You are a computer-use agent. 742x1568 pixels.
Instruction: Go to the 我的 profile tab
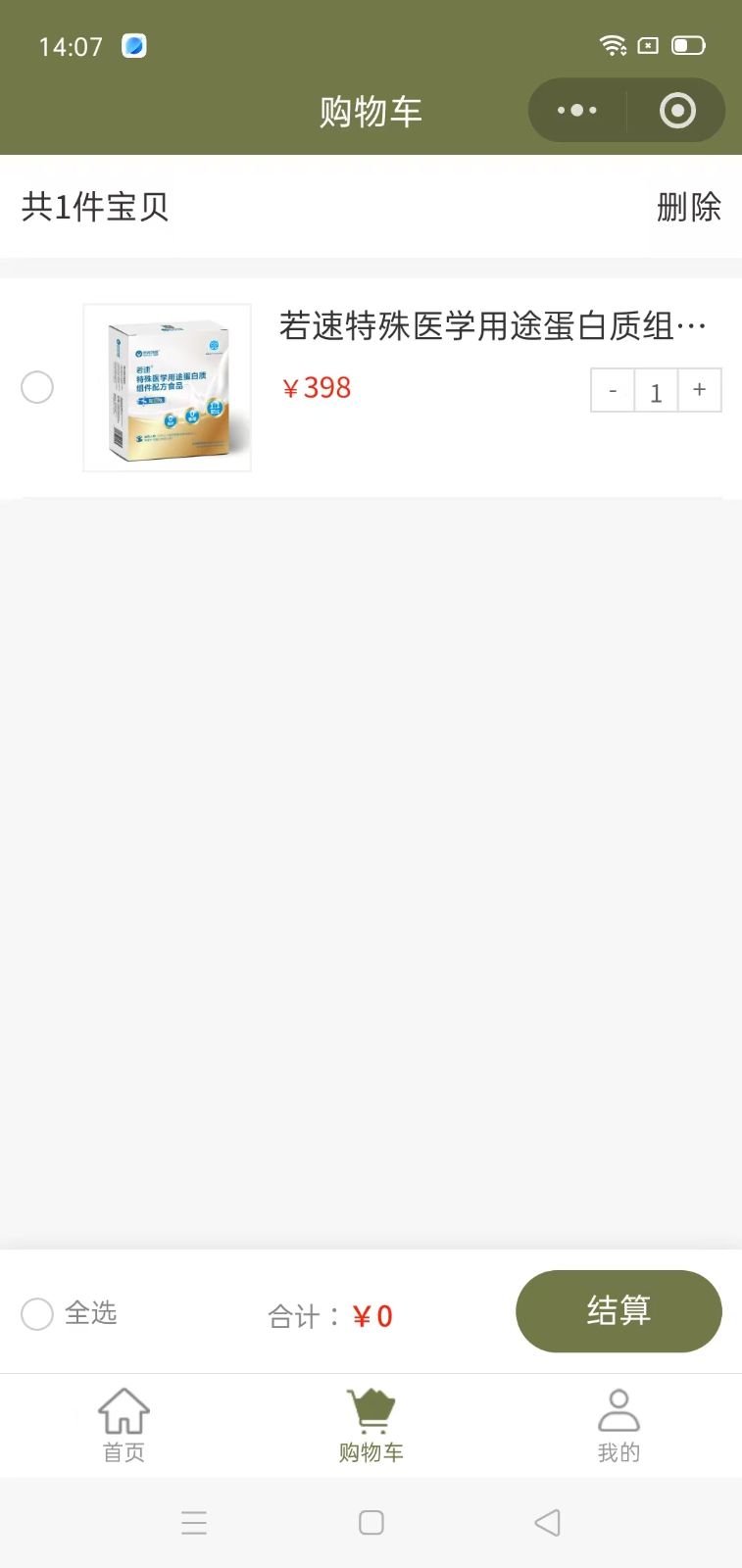[618, 1426]
